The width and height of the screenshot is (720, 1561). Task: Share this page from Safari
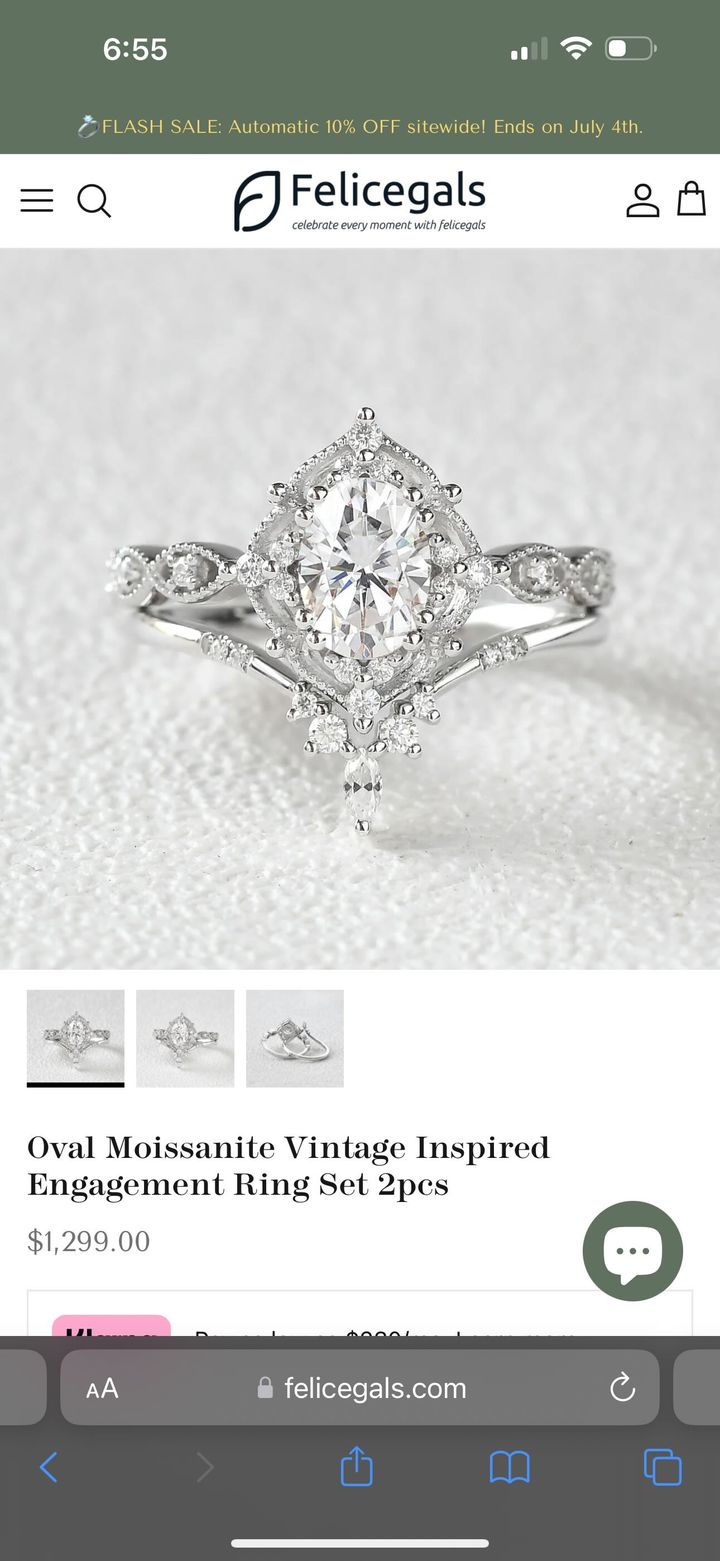[356, 1468]
